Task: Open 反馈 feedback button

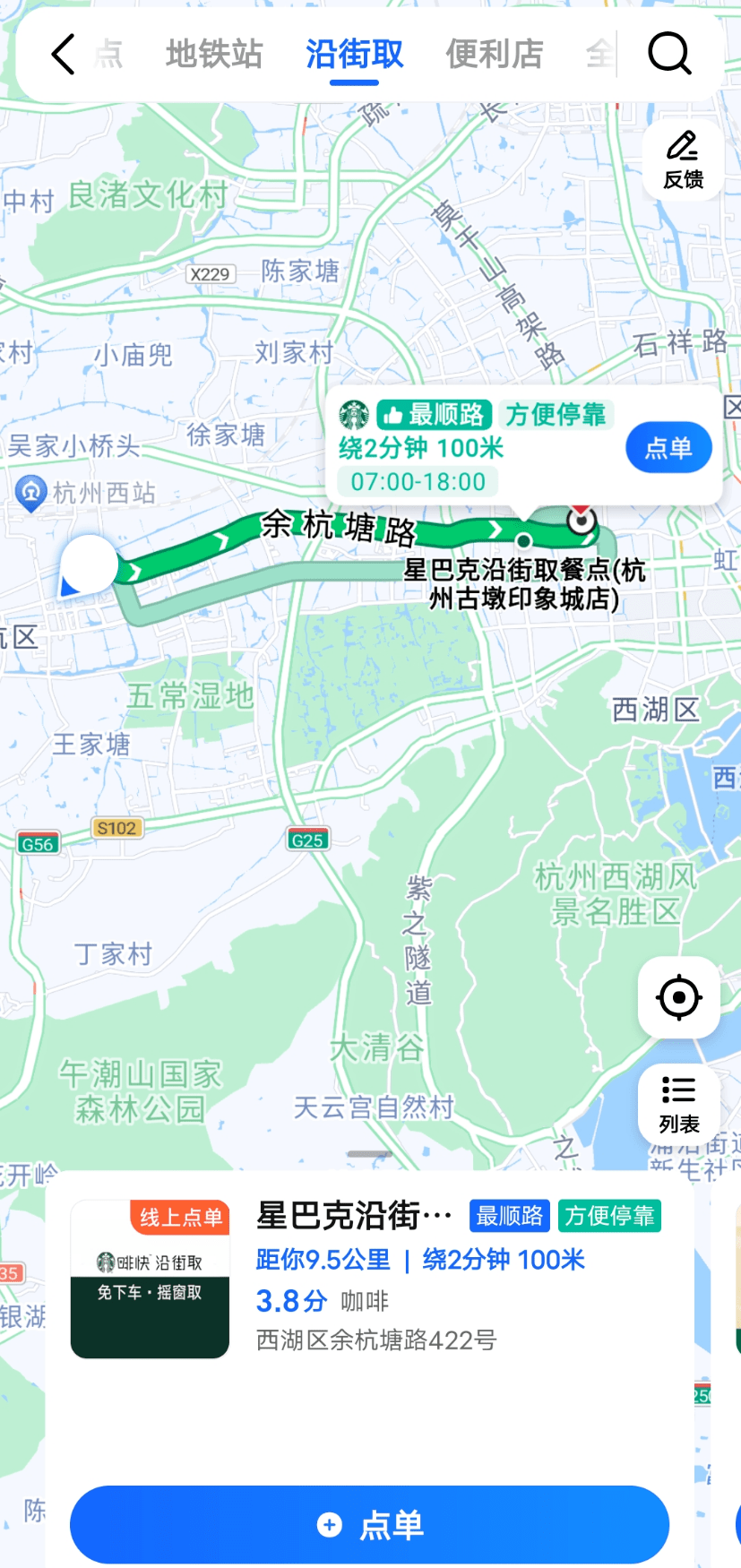Action: coord(683,159)
